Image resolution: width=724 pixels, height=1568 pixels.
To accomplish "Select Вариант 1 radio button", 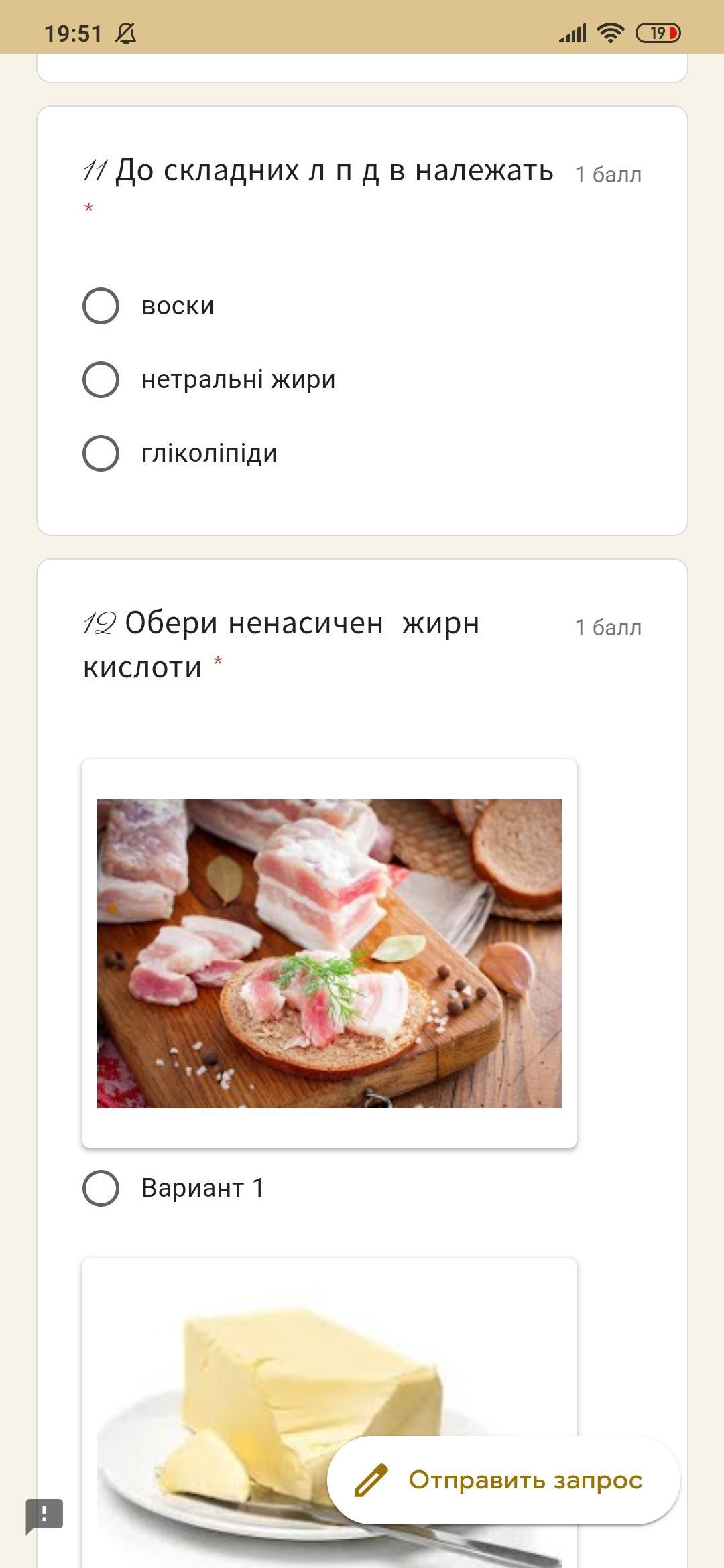I will click(x=101, y=1188).
